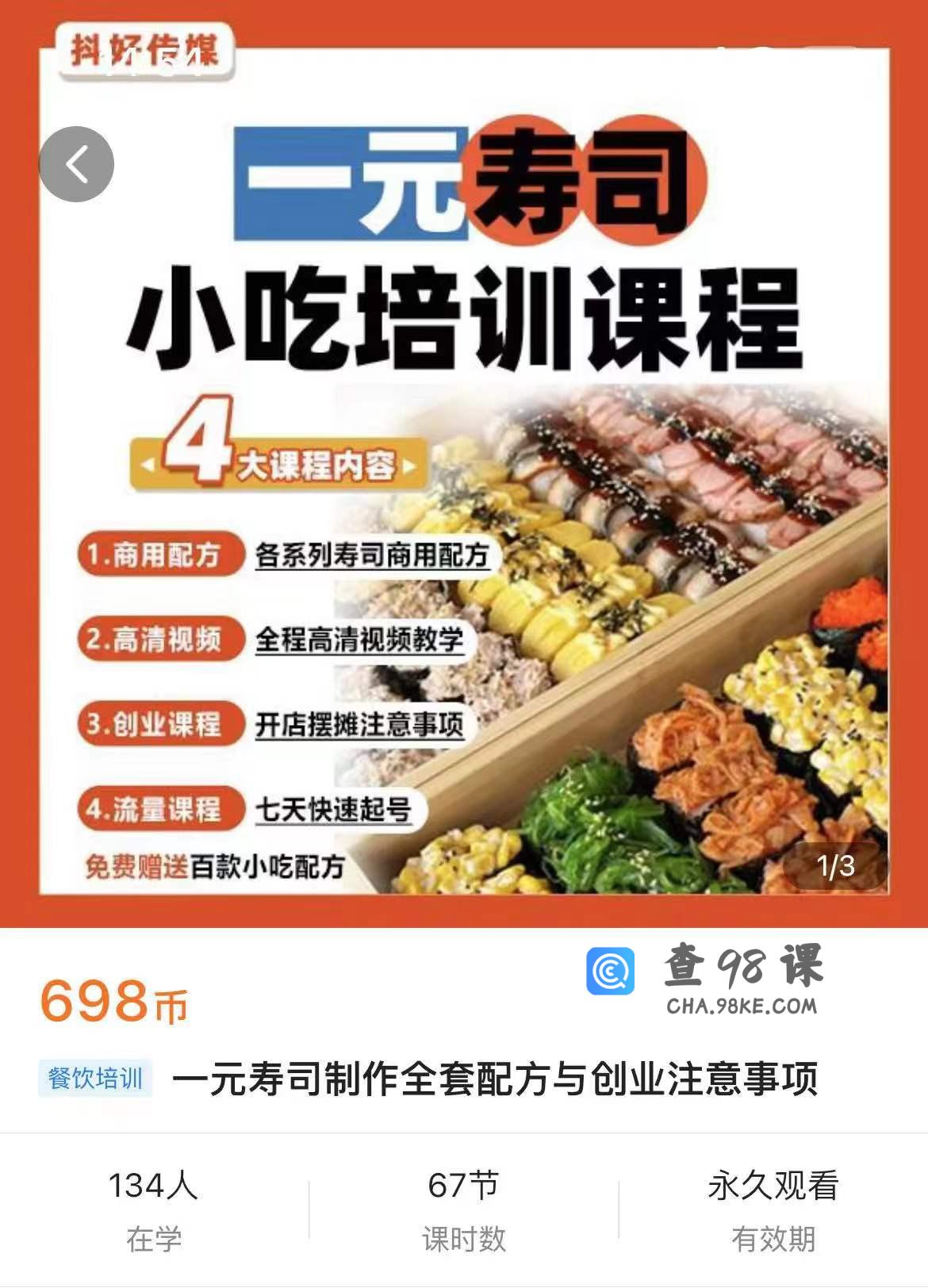Tap the 餐饮培训 category tag
The height and width of the screenshot is (1288, 928).
(x=95, y=1079)
